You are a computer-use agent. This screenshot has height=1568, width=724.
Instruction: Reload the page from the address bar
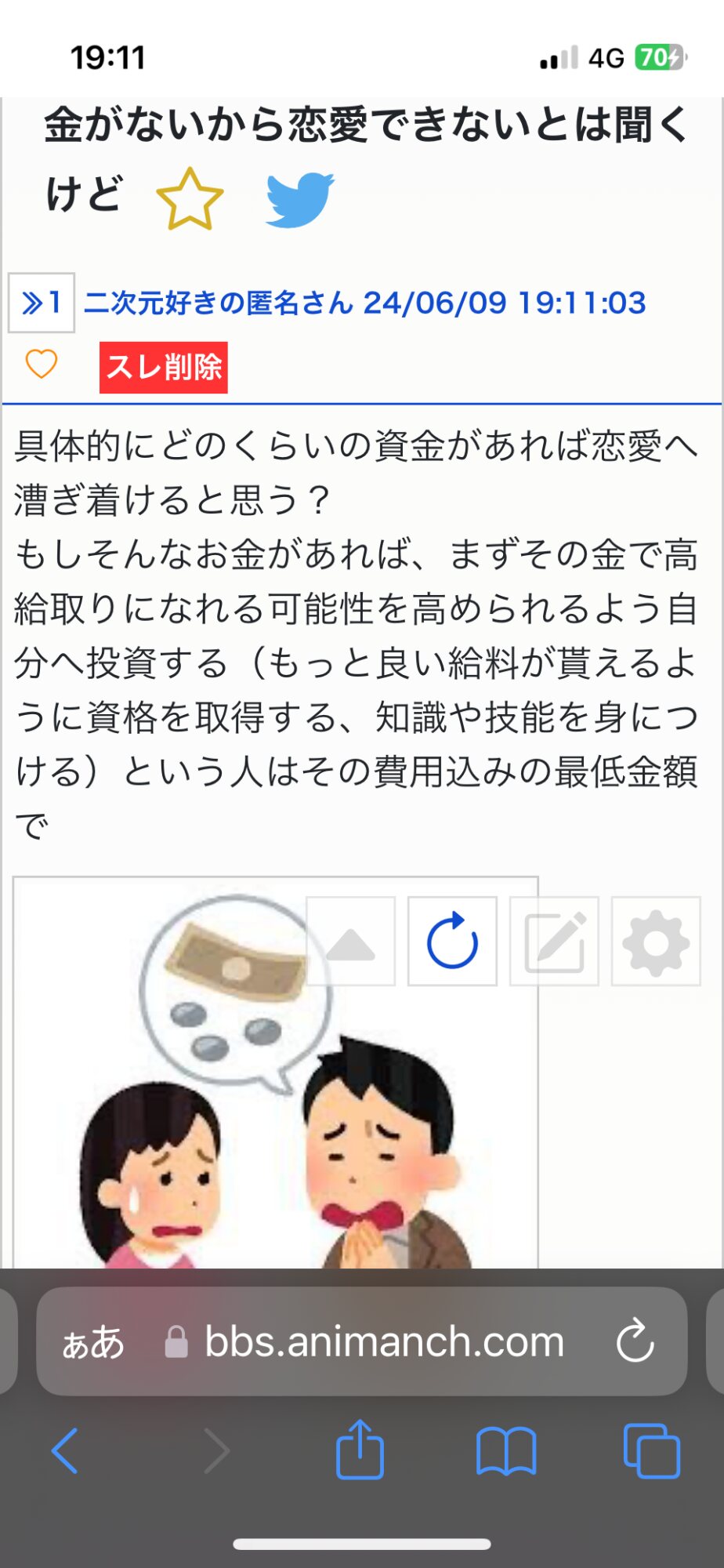point(635,1341)
